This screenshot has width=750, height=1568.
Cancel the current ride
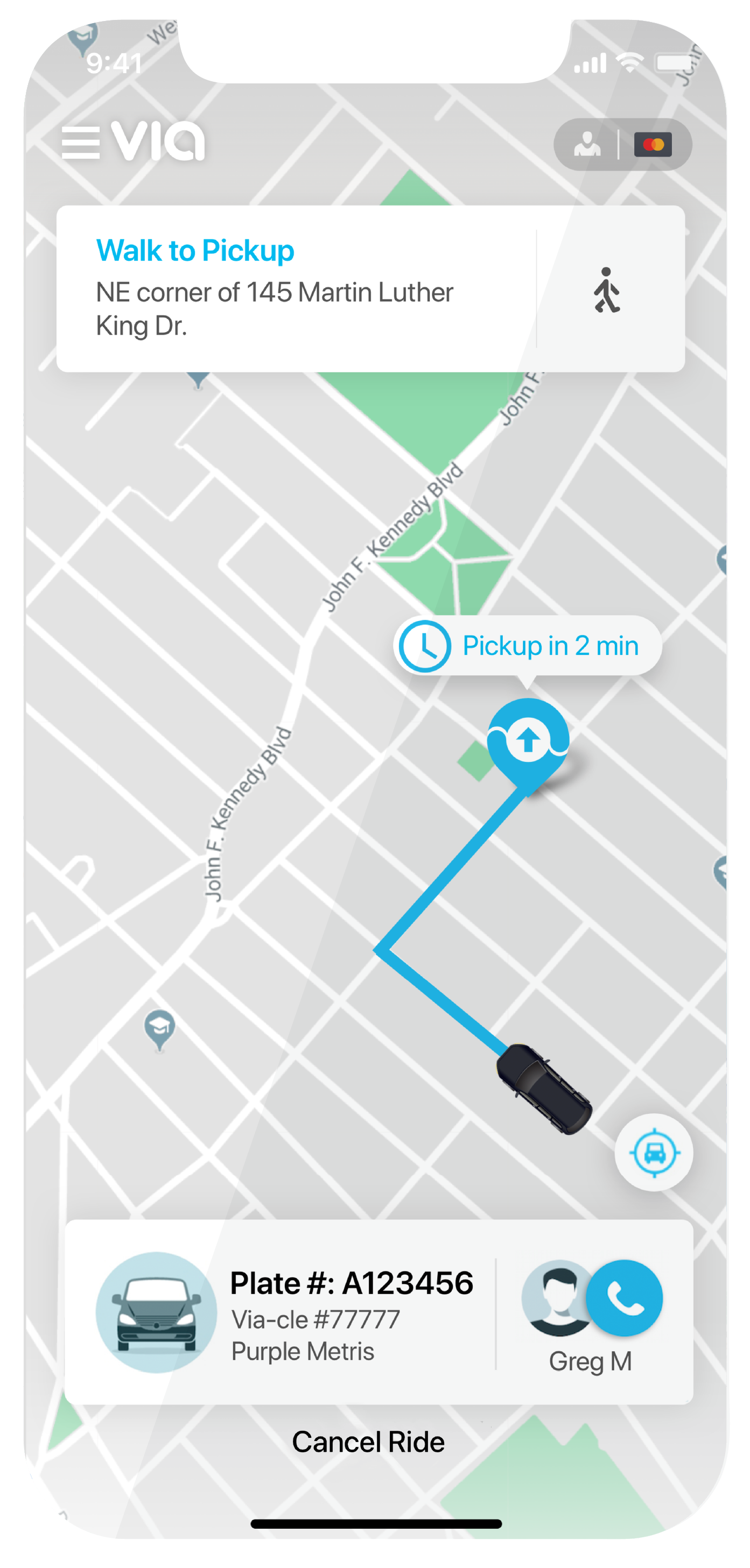(x=369, y=1441)
